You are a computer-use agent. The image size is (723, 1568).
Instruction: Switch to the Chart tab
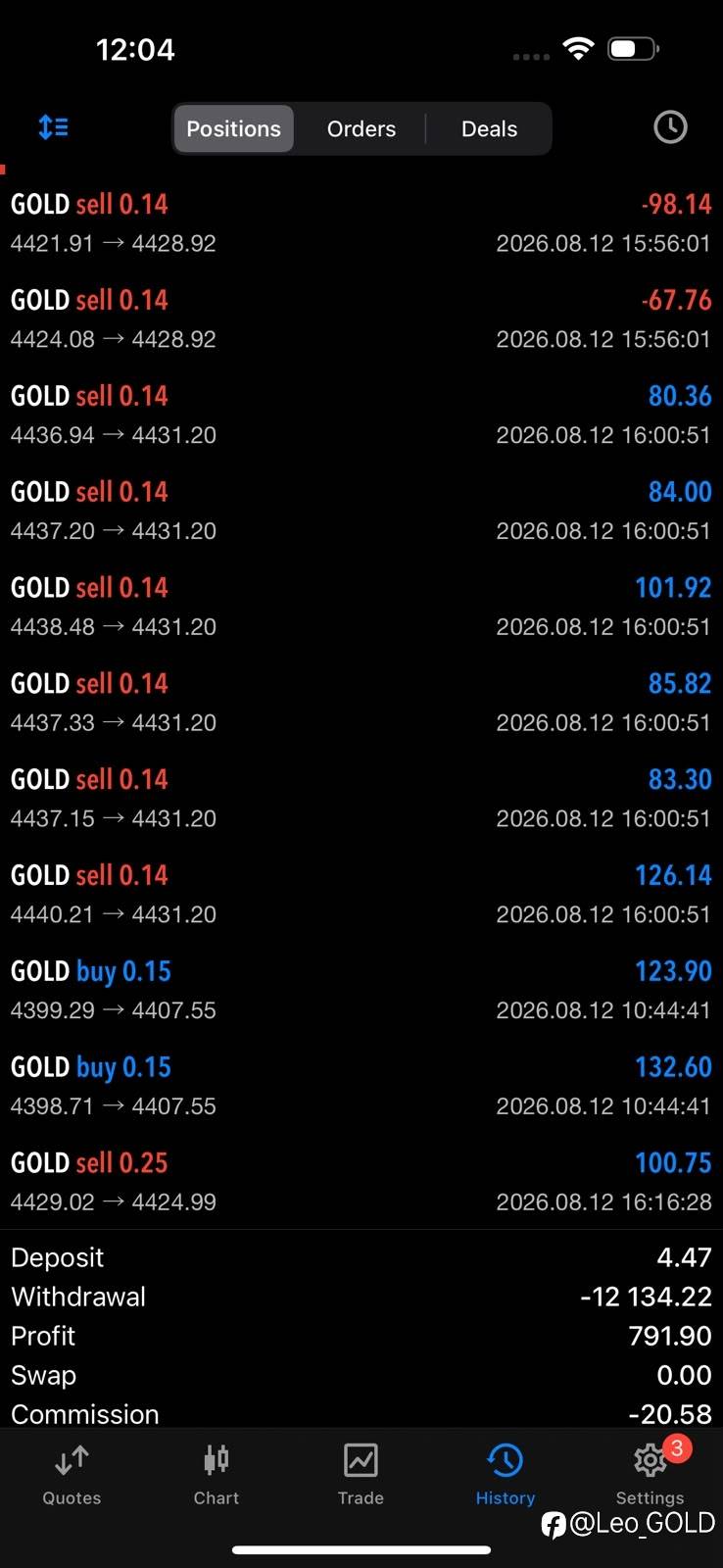(217, 1475)
